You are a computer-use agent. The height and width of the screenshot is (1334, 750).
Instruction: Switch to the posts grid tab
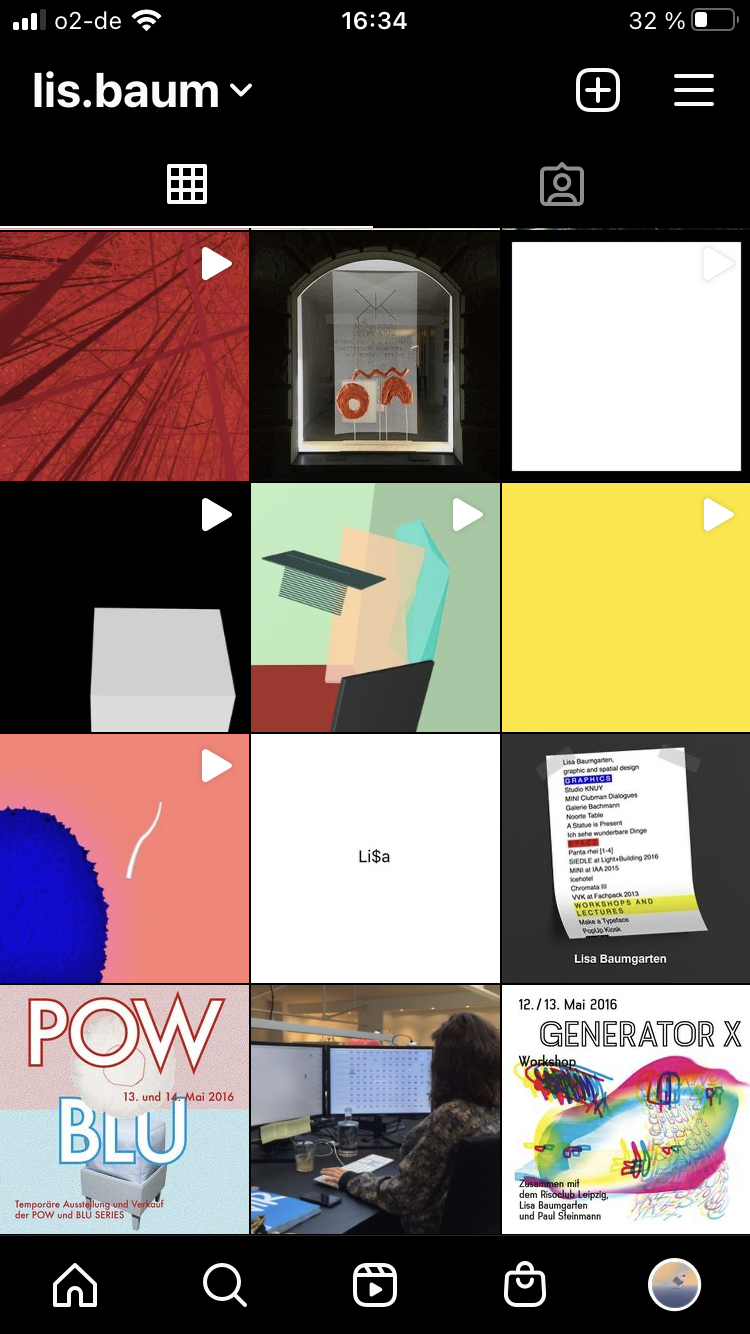click(187, 185)
